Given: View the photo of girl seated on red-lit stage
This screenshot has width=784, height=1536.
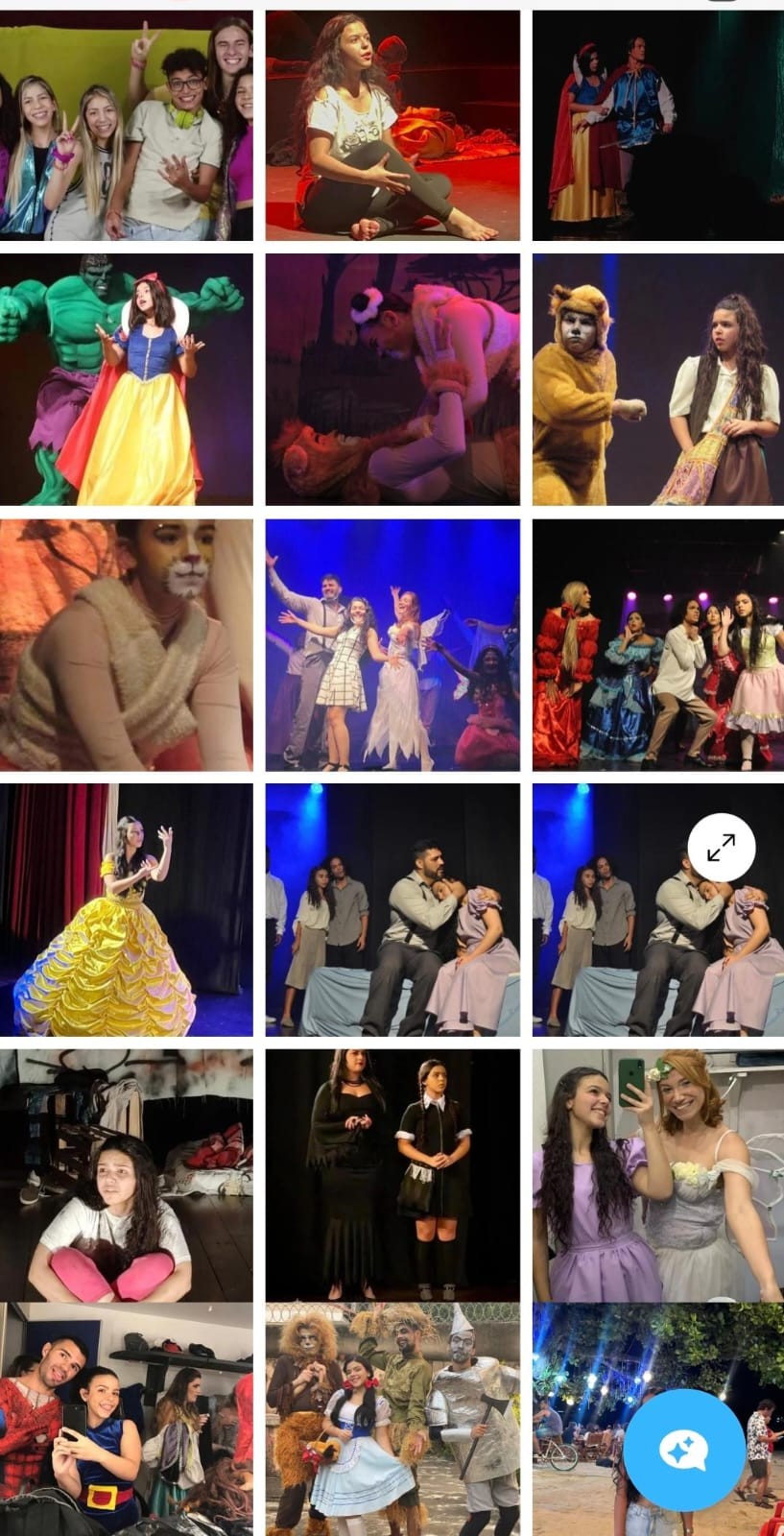Looking at the screenshot, I should (x=392, y=126).
